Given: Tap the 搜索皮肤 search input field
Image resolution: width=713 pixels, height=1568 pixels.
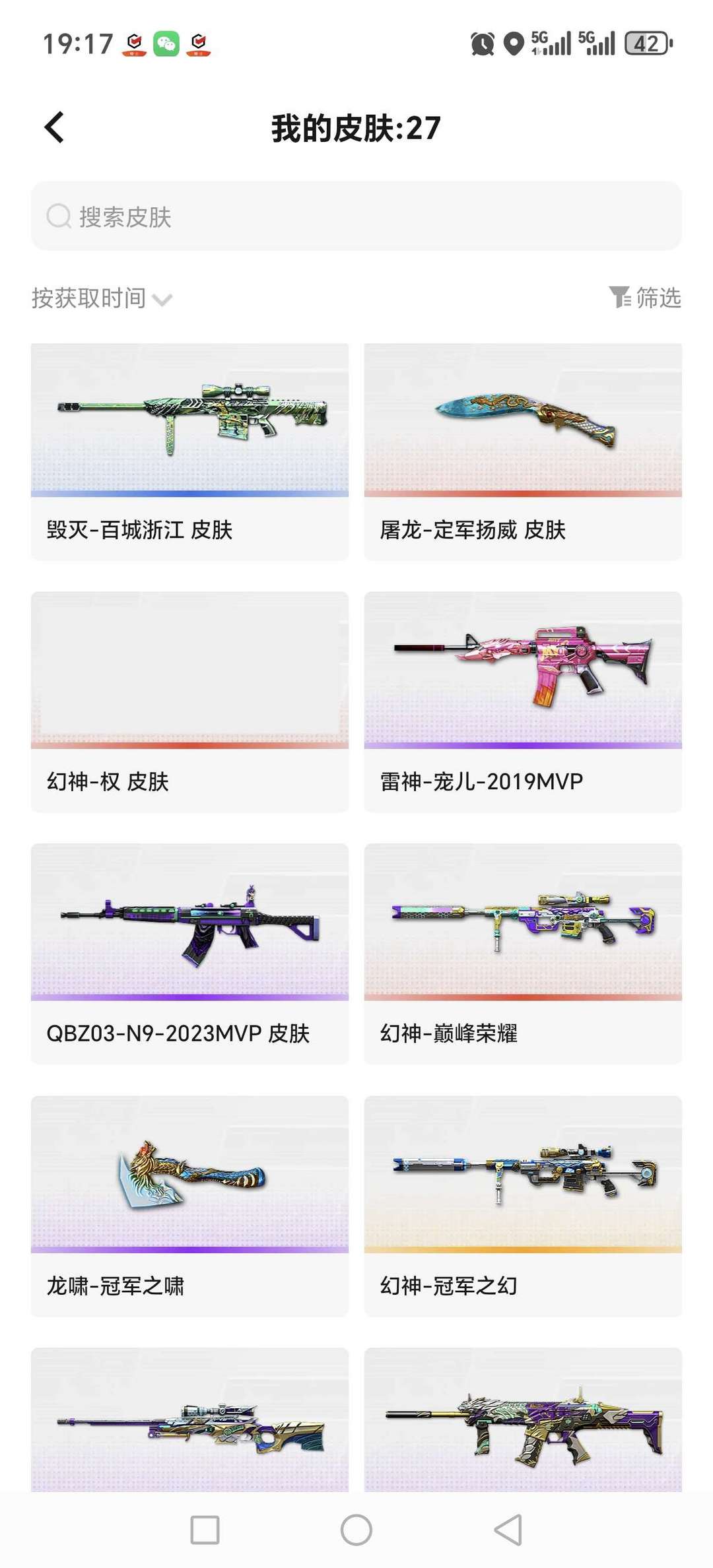Looking at the screenshot, I should click(356, 216).
